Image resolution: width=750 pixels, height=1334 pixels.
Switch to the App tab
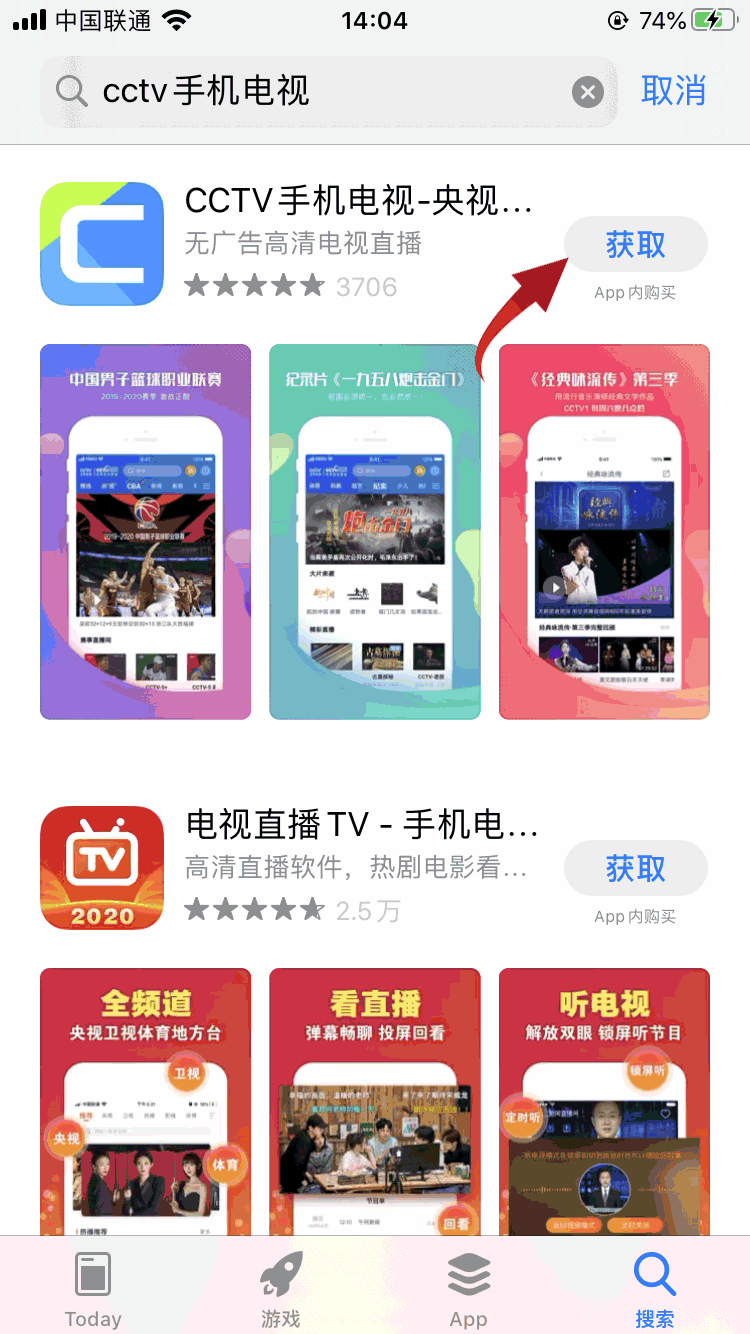(468, 1289)
